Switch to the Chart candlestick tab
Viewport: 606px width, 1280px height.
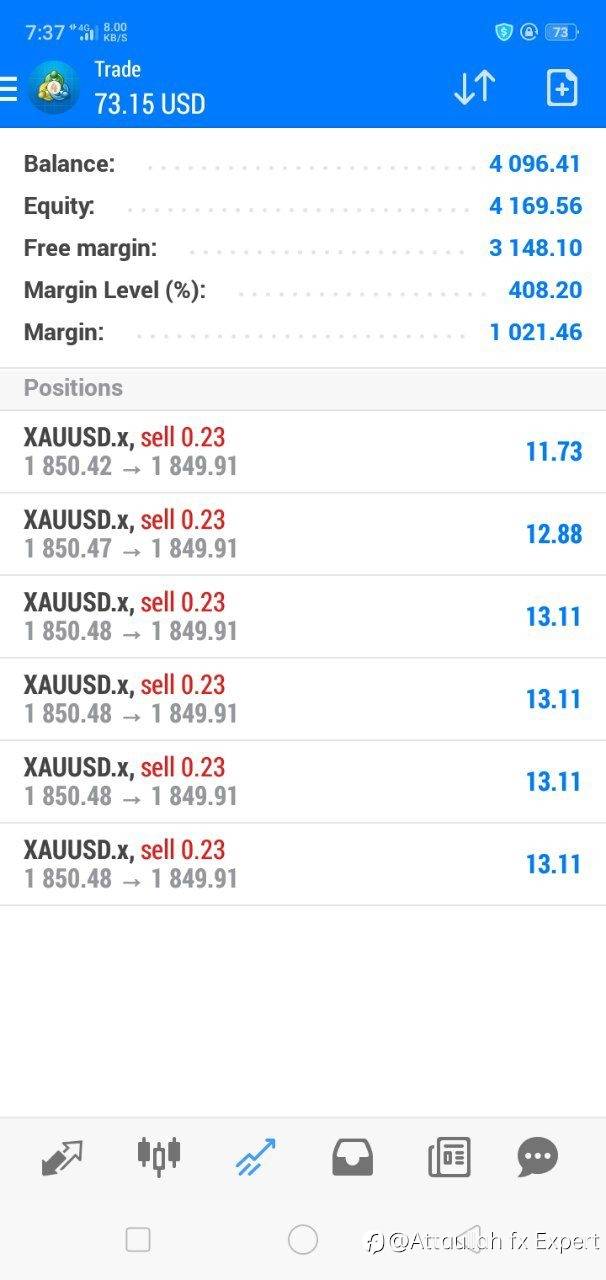[159, 1156]
